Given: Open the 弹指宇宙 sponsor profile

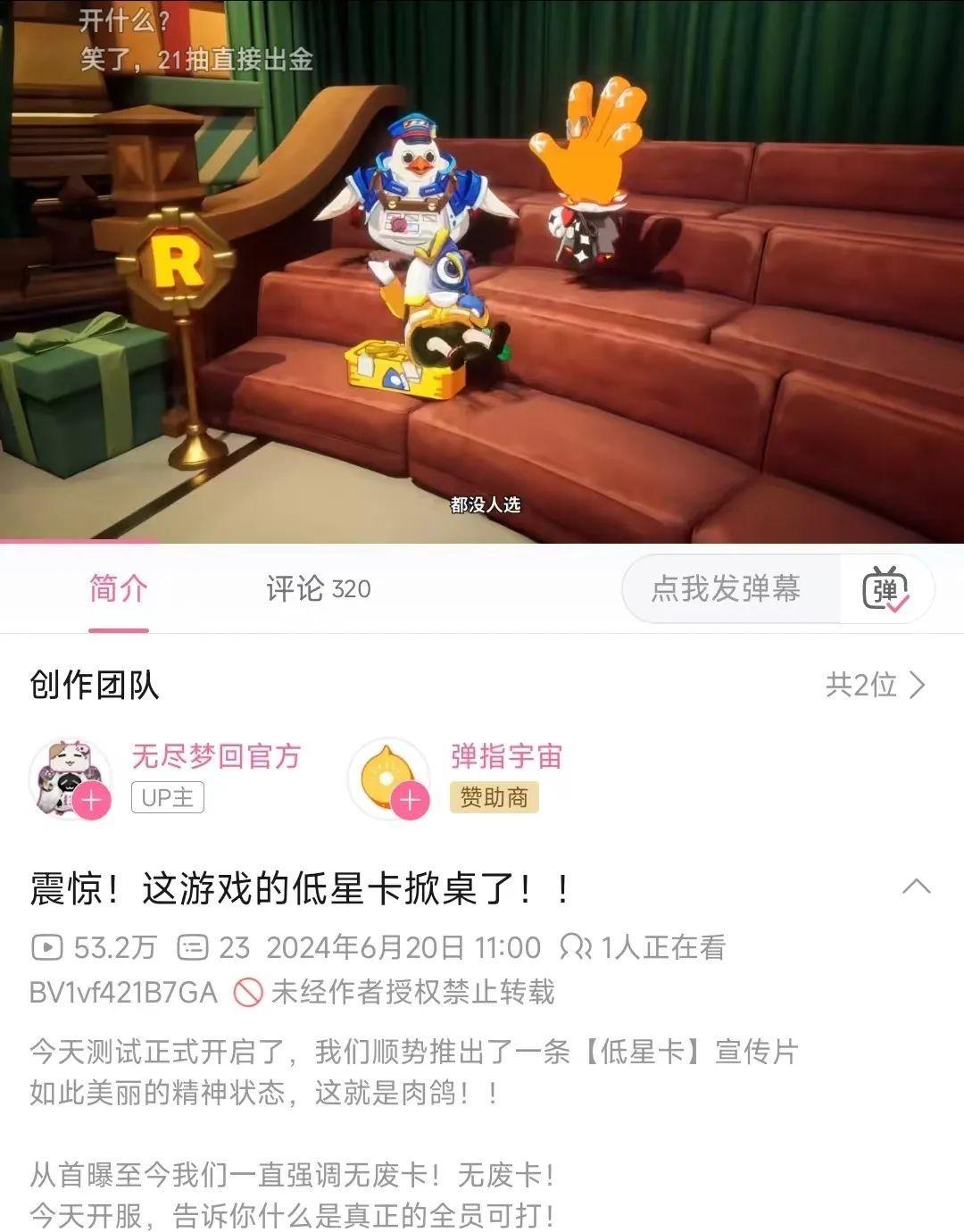Looking at the screenshot, I should [x=506, y=757].
